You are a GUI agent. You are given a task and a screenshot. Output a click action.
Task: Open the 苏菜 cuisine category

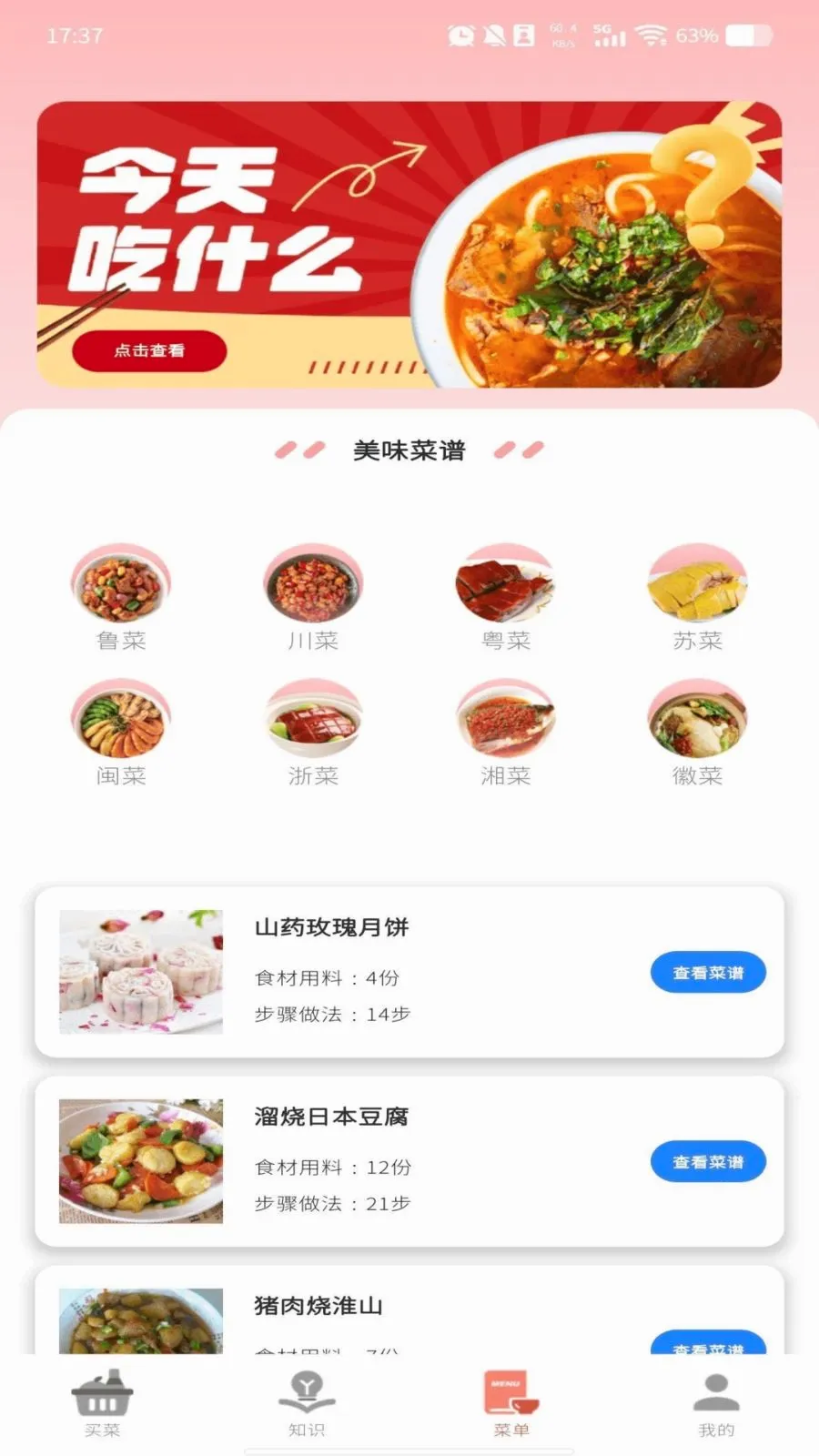(698, 598)
